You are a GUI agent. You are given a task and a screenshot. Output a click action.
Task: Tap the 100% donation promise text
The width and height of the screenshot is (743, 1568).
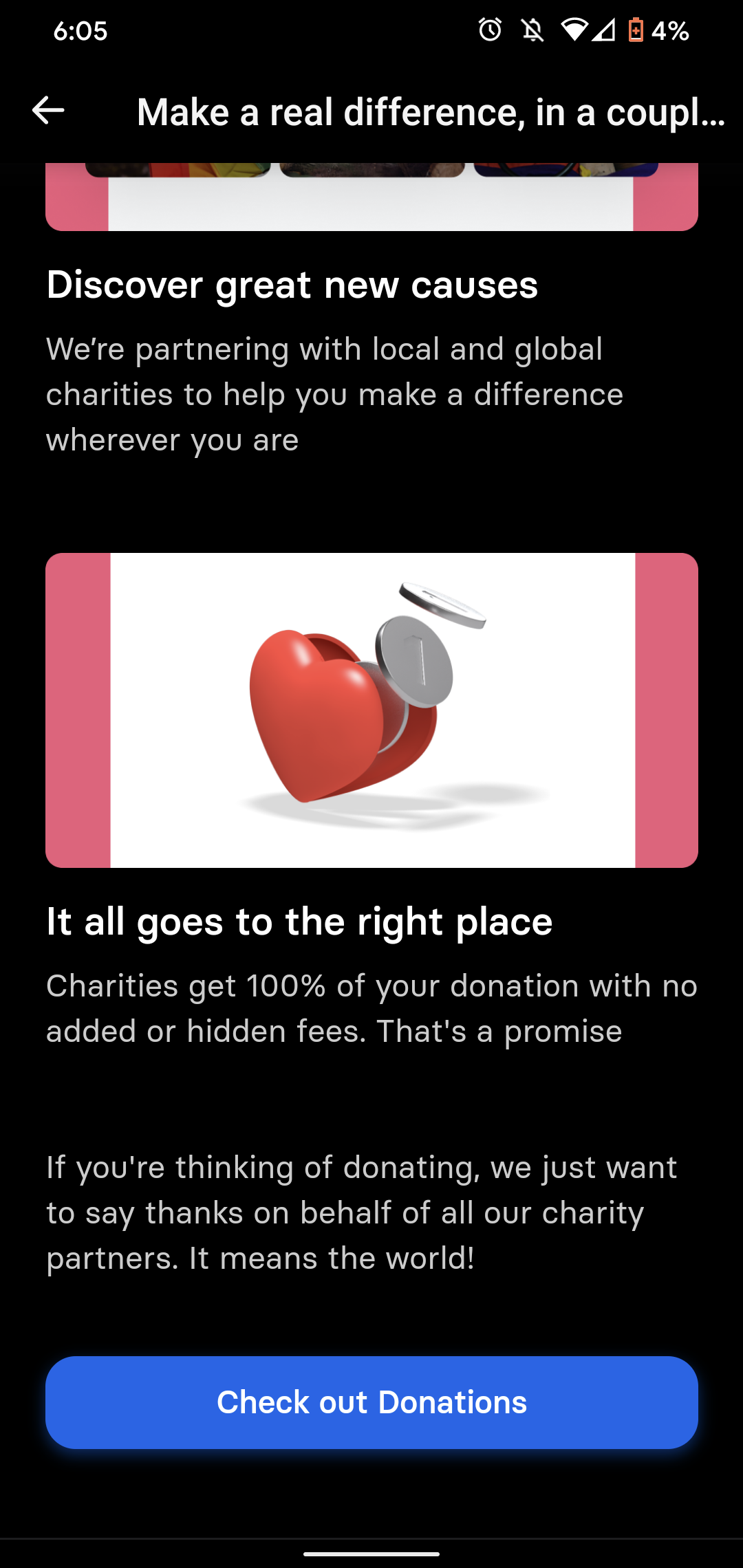371,1008
